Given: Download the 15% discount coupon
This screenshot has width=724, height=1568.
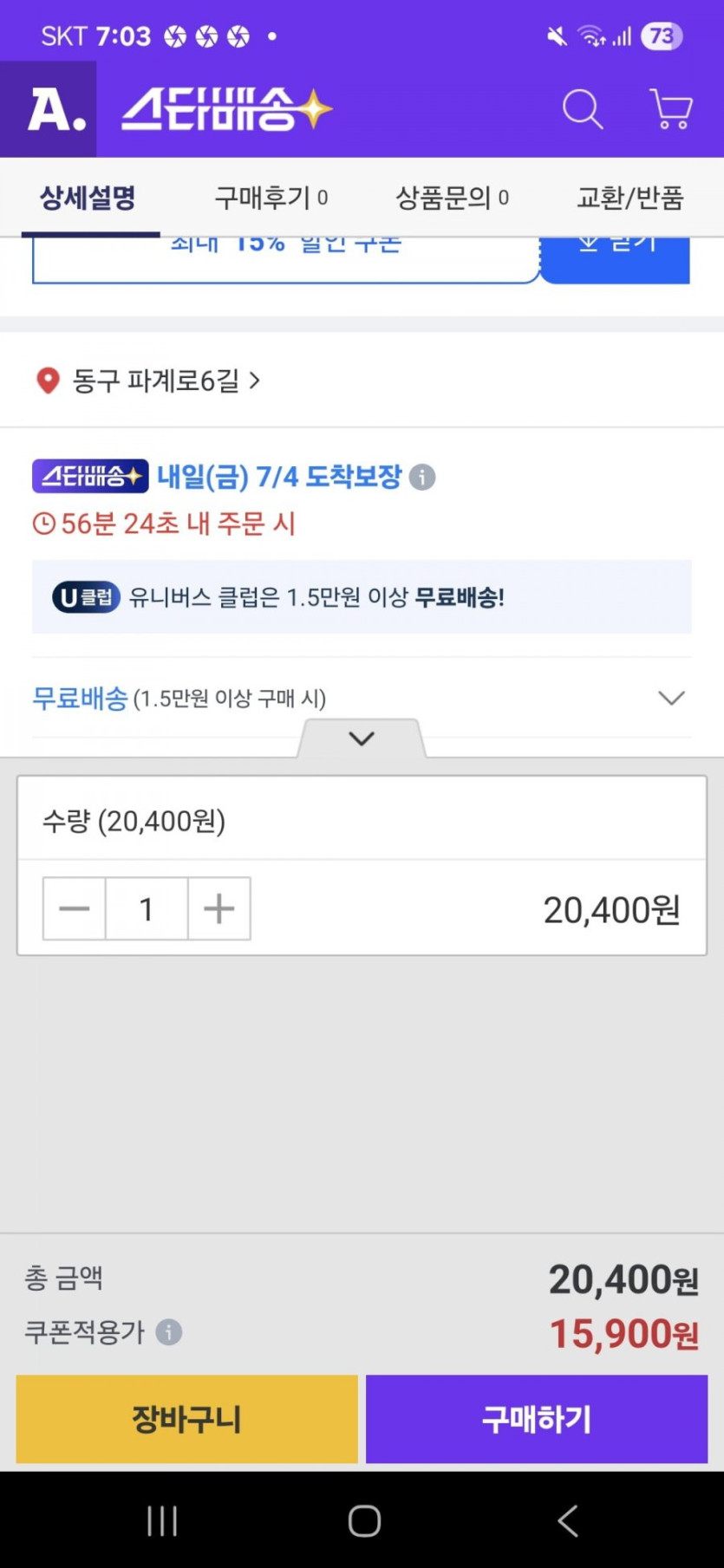Looking at the screenshot, I should pyautogui.click(x=615, y=257).
